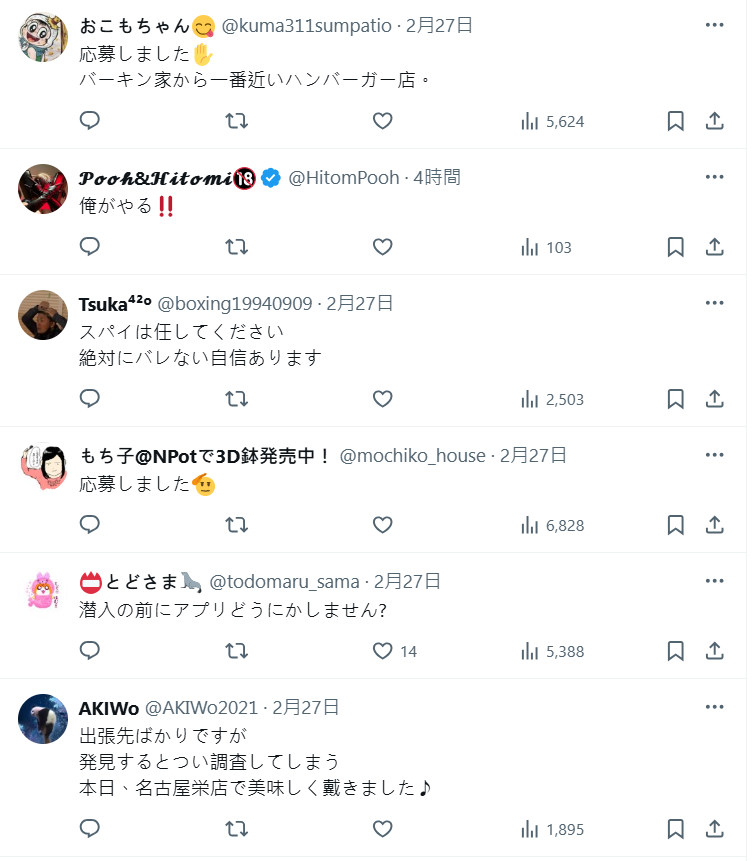The image size is (752, 861).
Task: View the analytics on もち子's post
Action: [552, 525]
